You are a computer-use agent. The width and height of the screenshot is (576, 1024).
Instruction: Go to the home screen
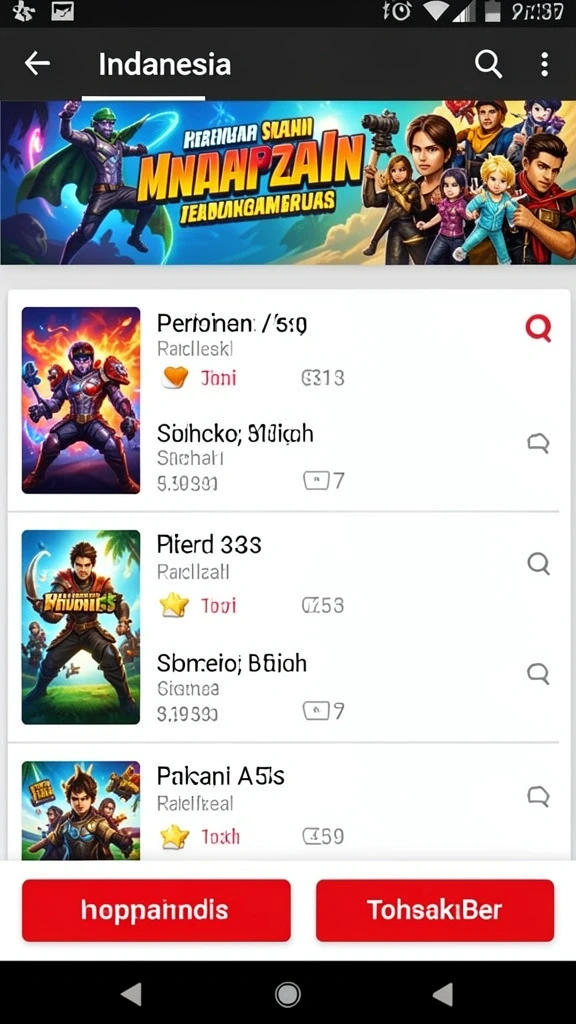[287, 995]
